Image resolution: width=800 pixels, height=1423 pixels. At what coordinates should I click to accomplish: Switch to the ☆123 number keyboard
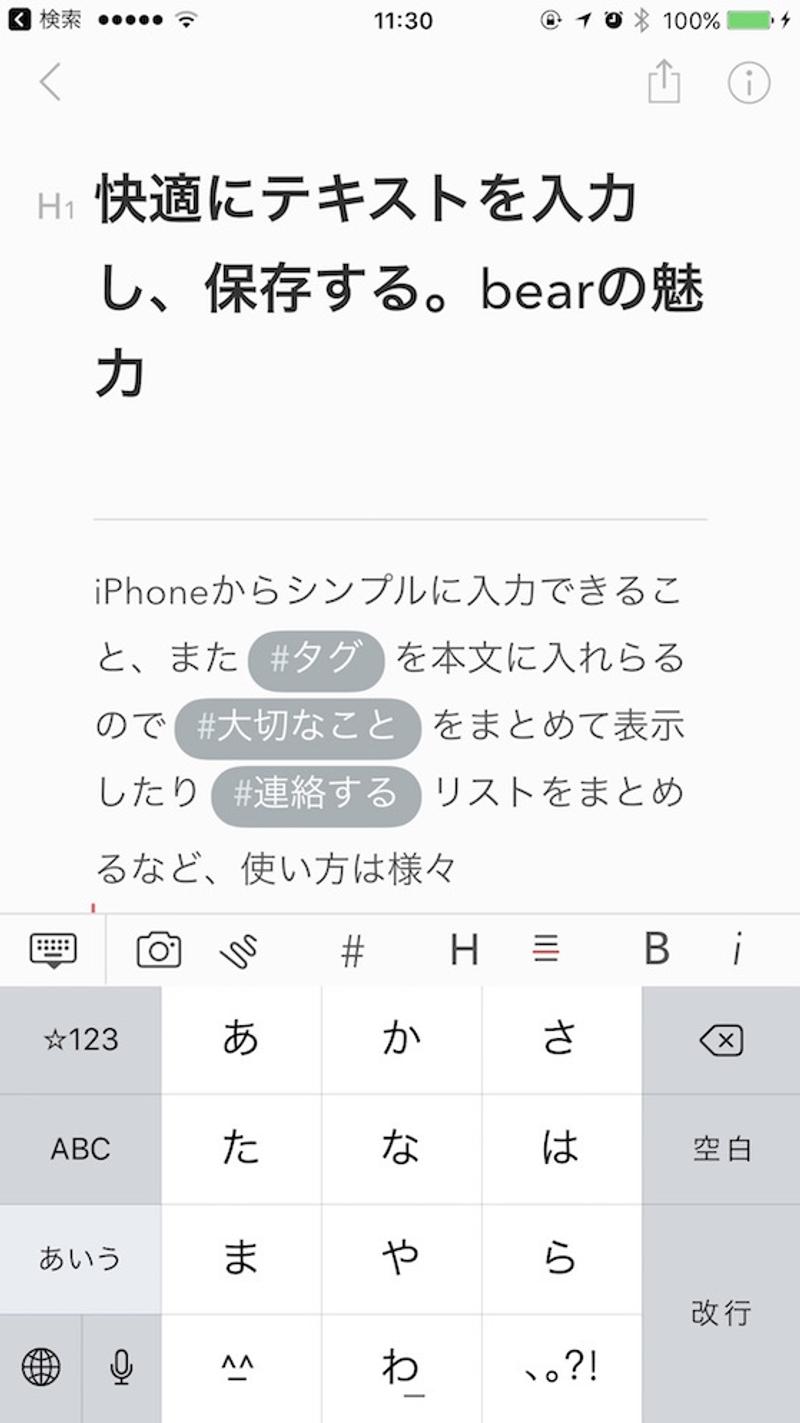point(80,1040)
